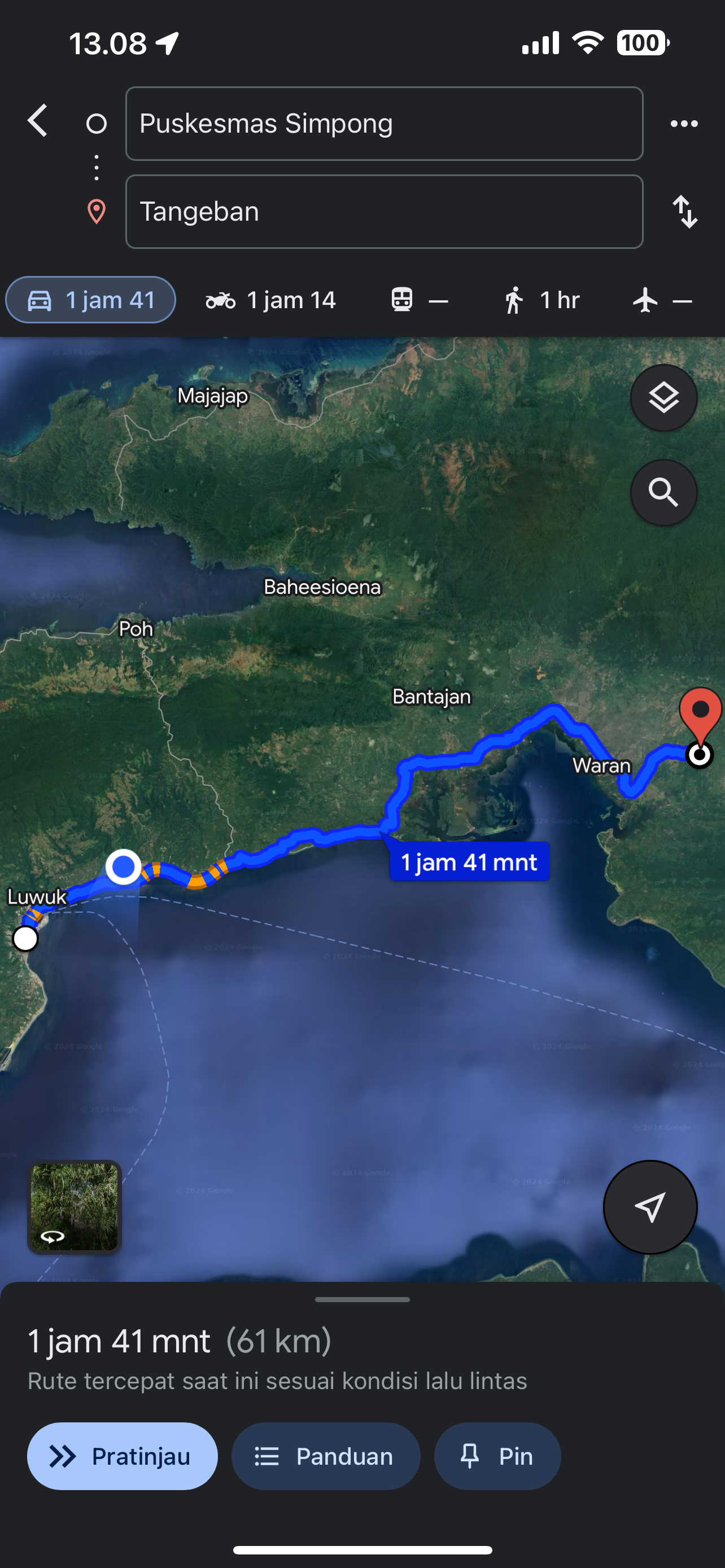Tap the 1 jam 41 mnt route label

469,862
